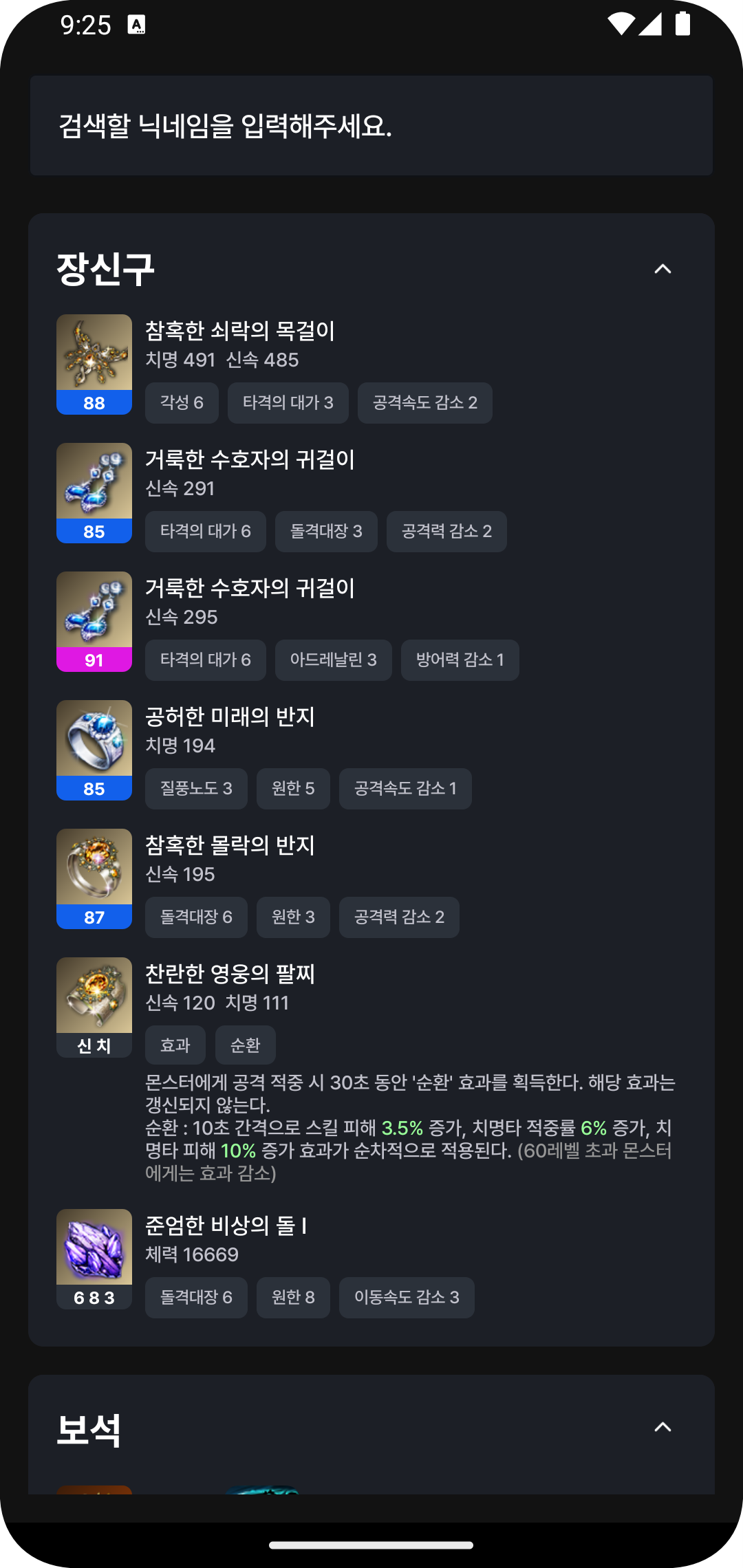This screenshot has height=1568, width=743.
Task: Collapse the 보석 gems section
Action: click(x=663, y=1428)
